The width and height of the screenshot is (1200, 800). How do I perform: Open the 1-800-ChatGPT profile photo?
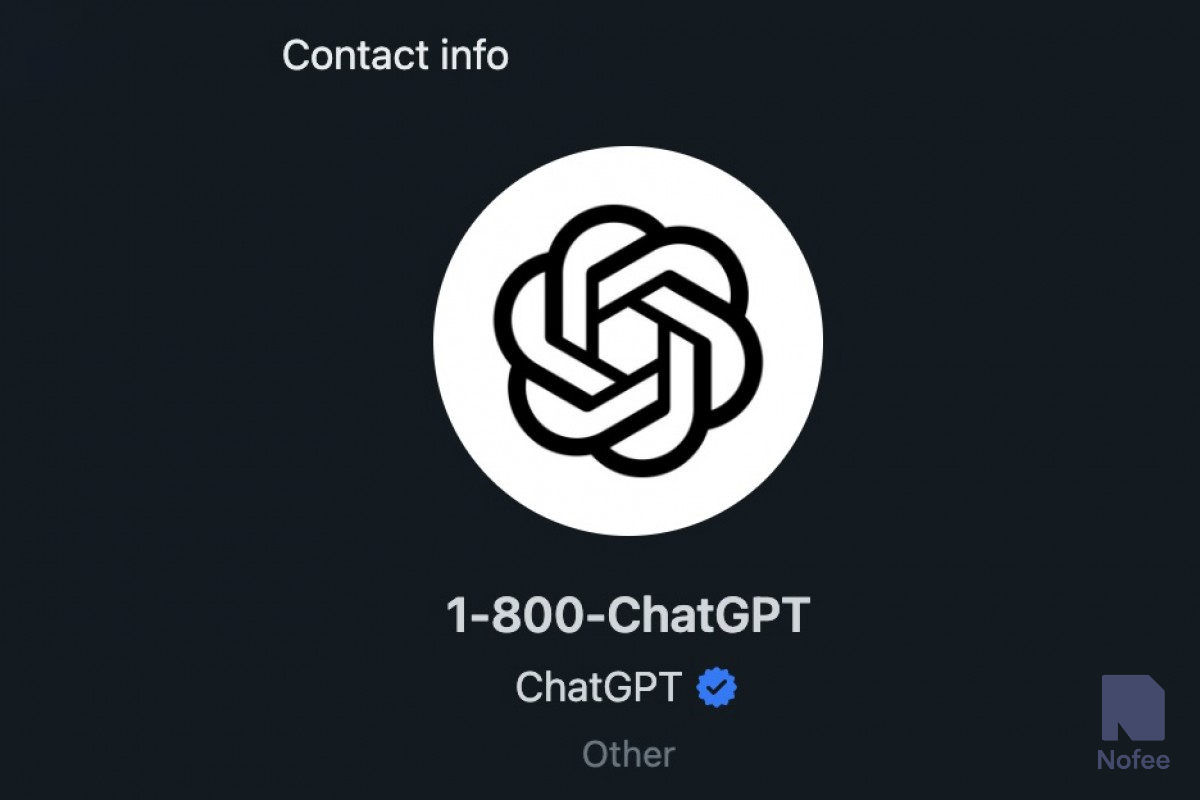coord(628,340)
